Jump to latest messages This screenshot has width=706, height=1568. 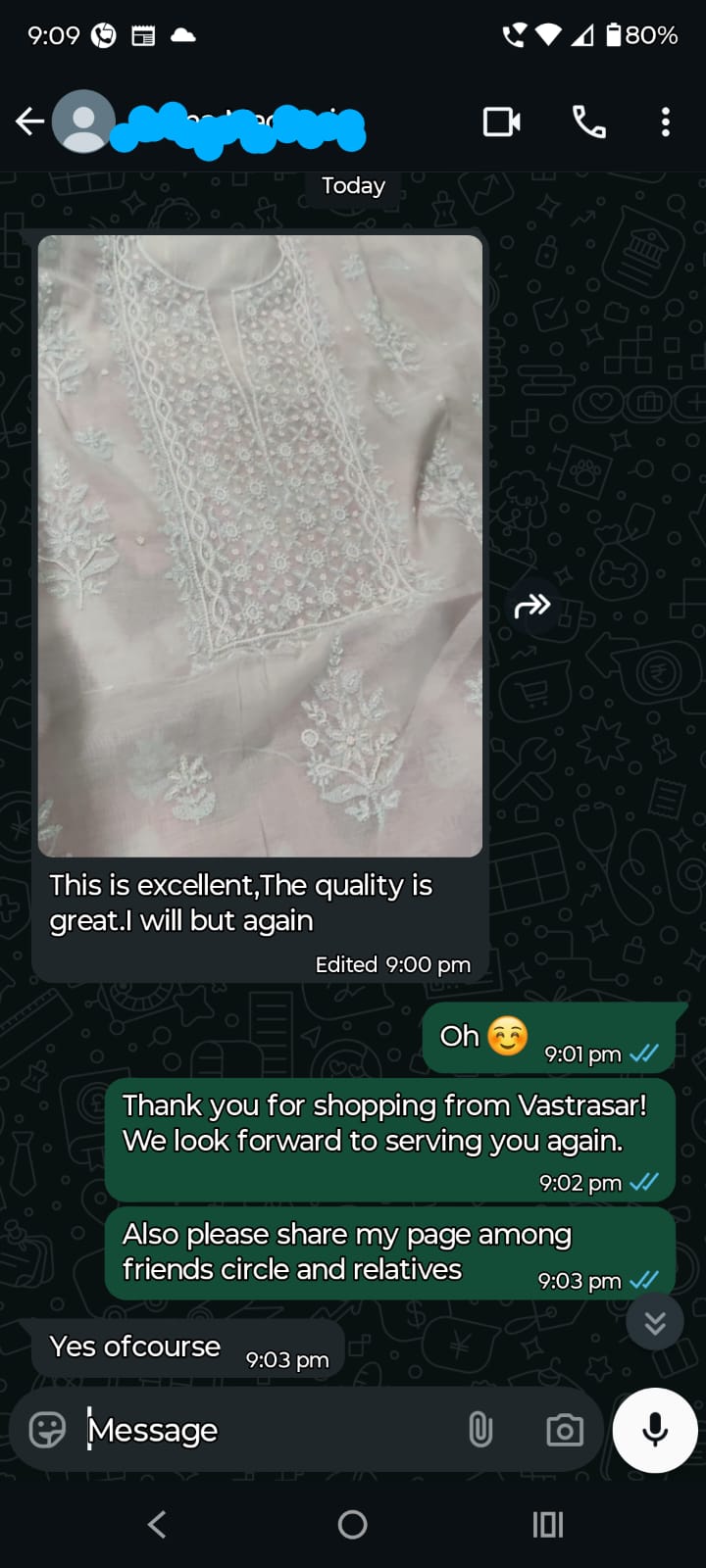tap(655, 1322)
